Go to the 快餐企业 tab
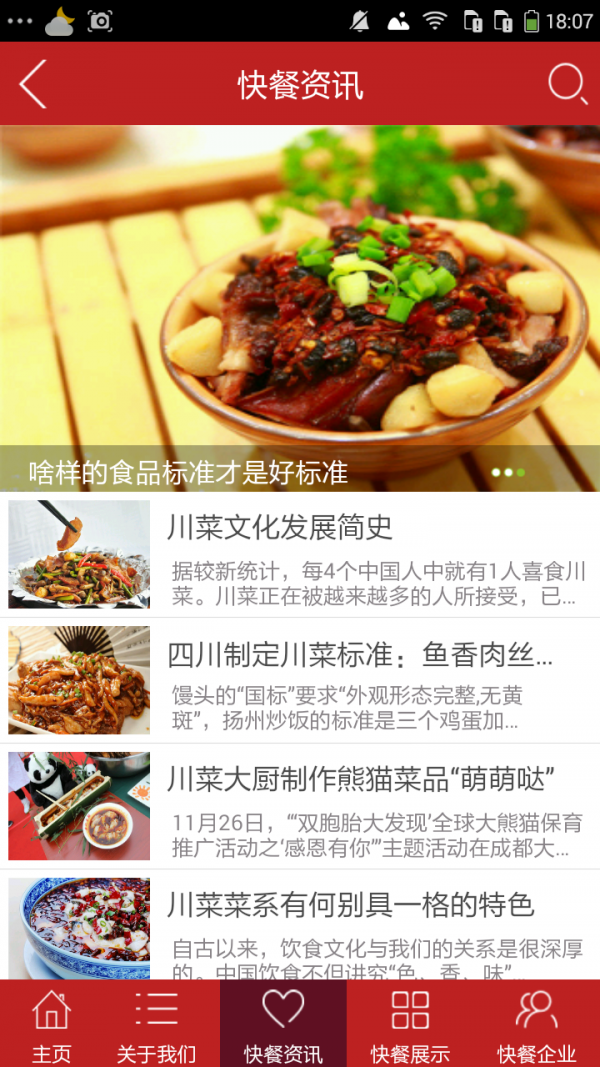 [x=537, y=1023]
